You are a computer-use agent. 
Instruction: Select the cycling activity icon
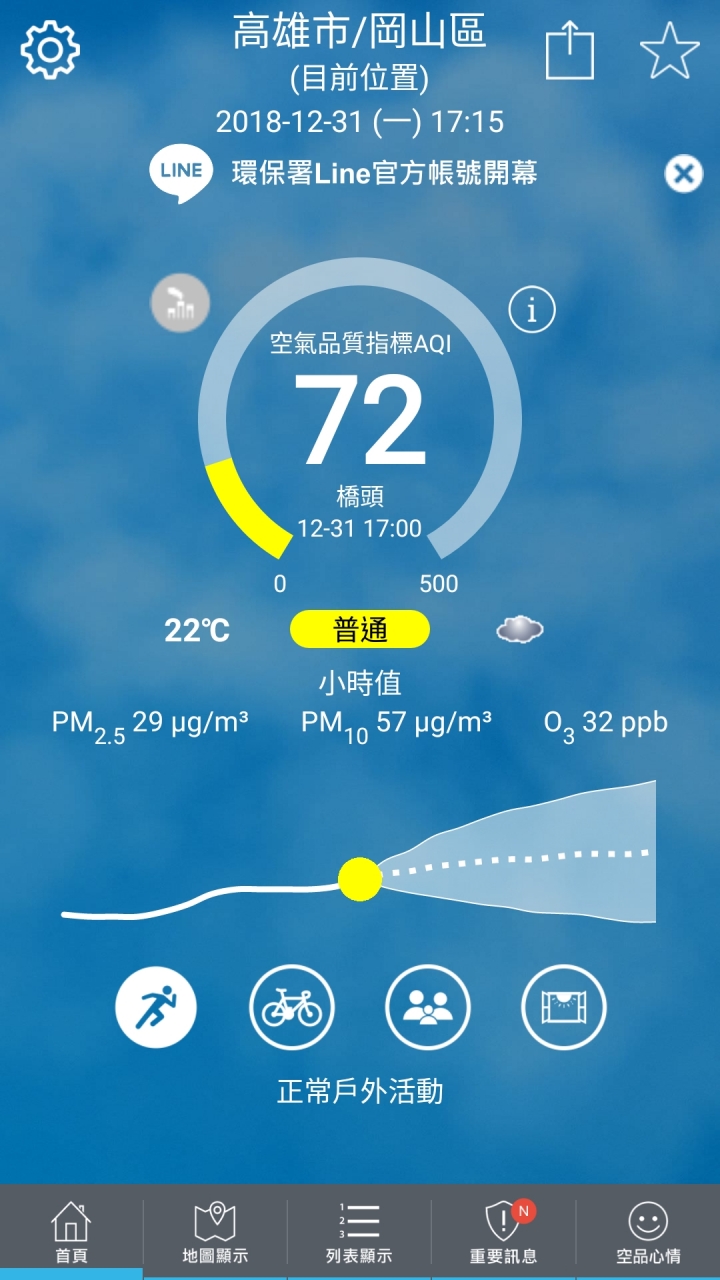tap(292, 1007)
